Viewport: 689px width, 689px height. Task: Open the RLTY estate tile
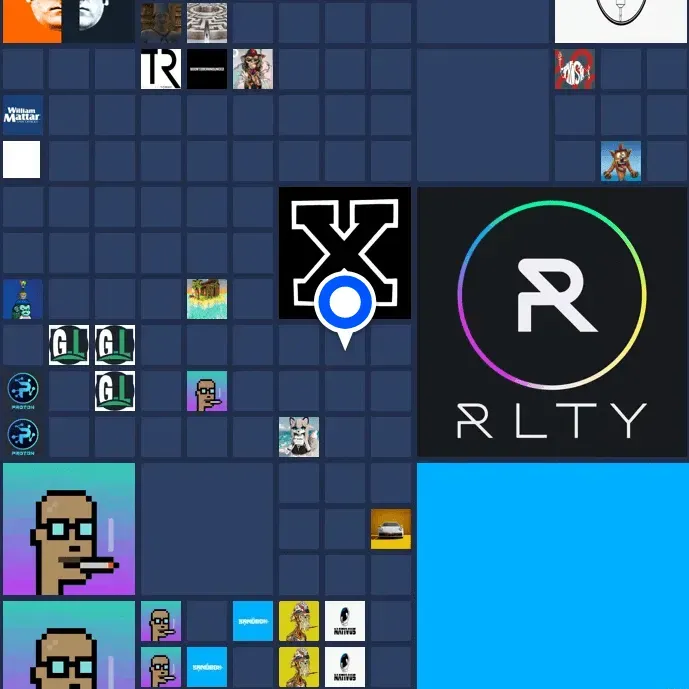[x=551, y=322]
